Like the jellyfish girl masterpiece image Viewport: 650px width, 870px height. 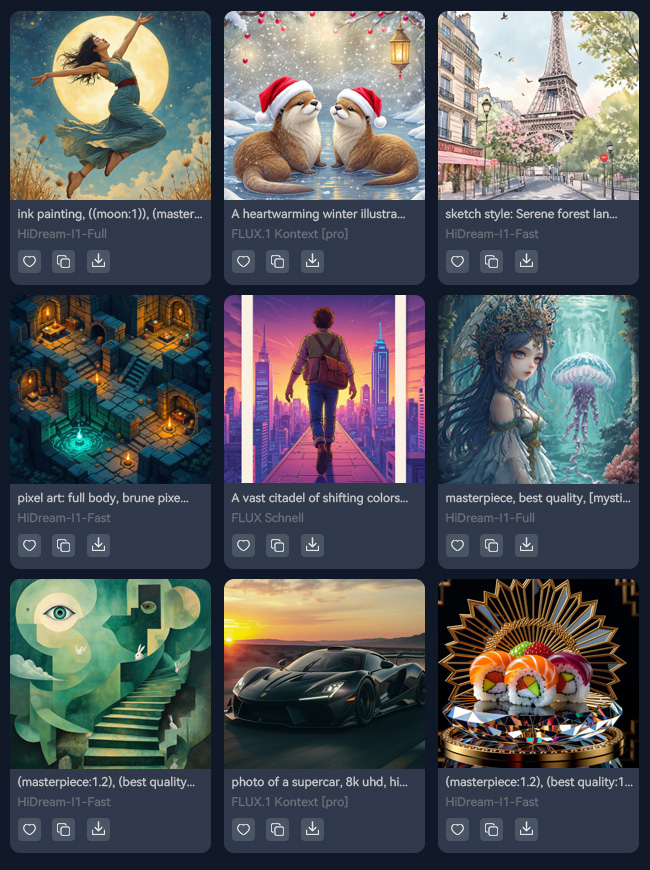coord(458,545)
